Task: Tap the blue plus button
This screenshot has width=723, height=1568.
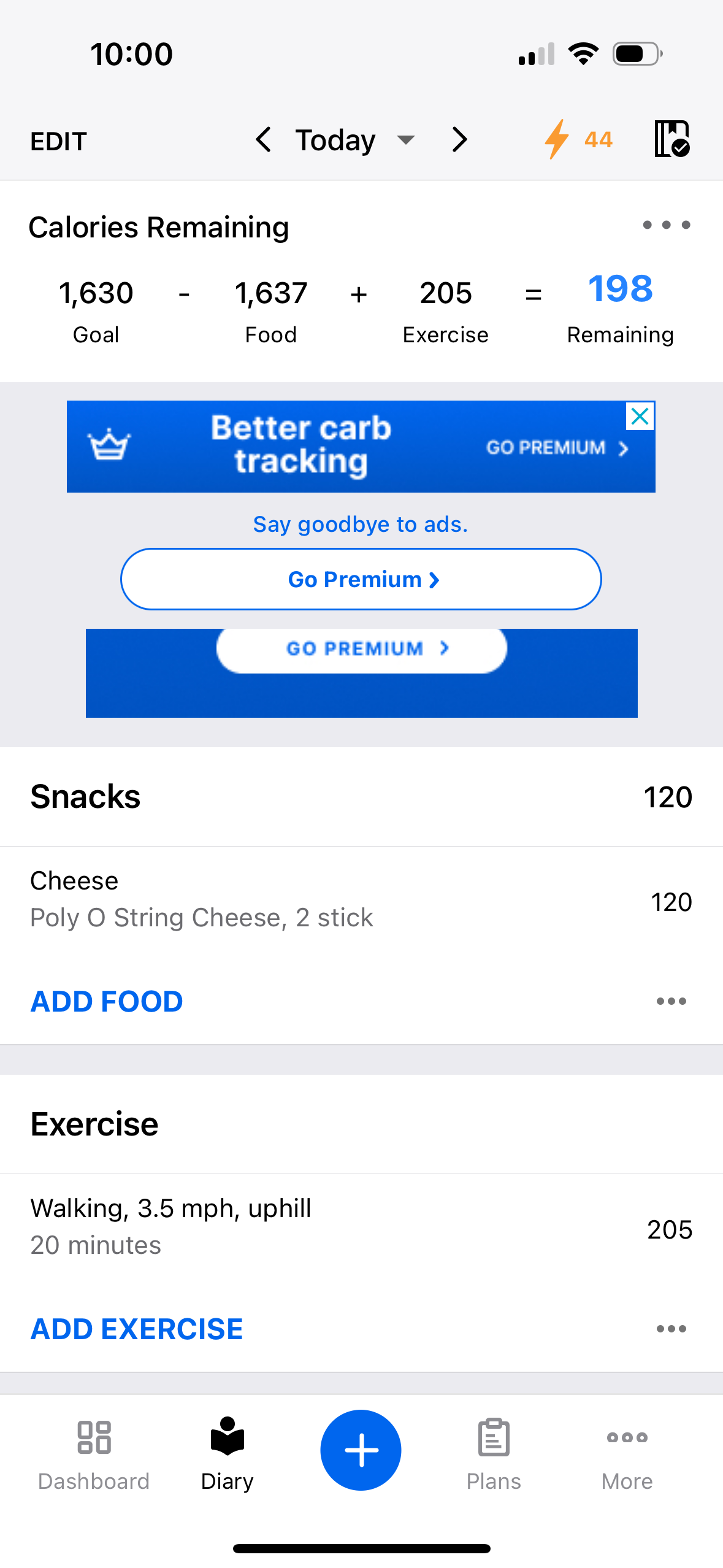Action: [x=361, y=1450]
